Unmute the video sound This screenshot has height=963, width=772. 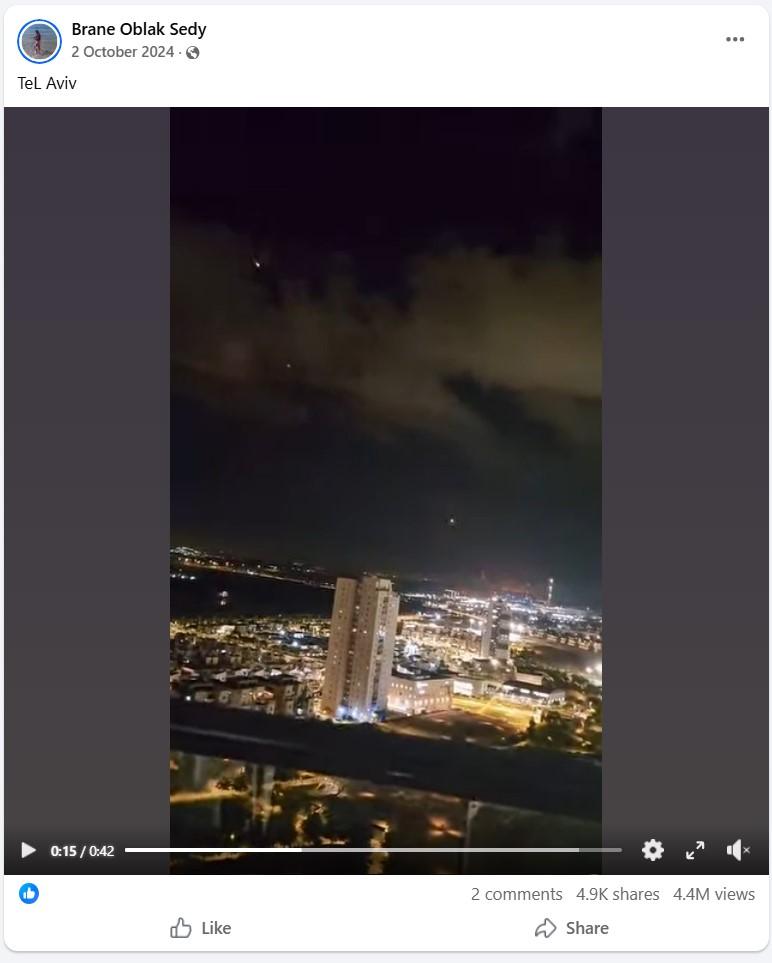pos(738,850)
